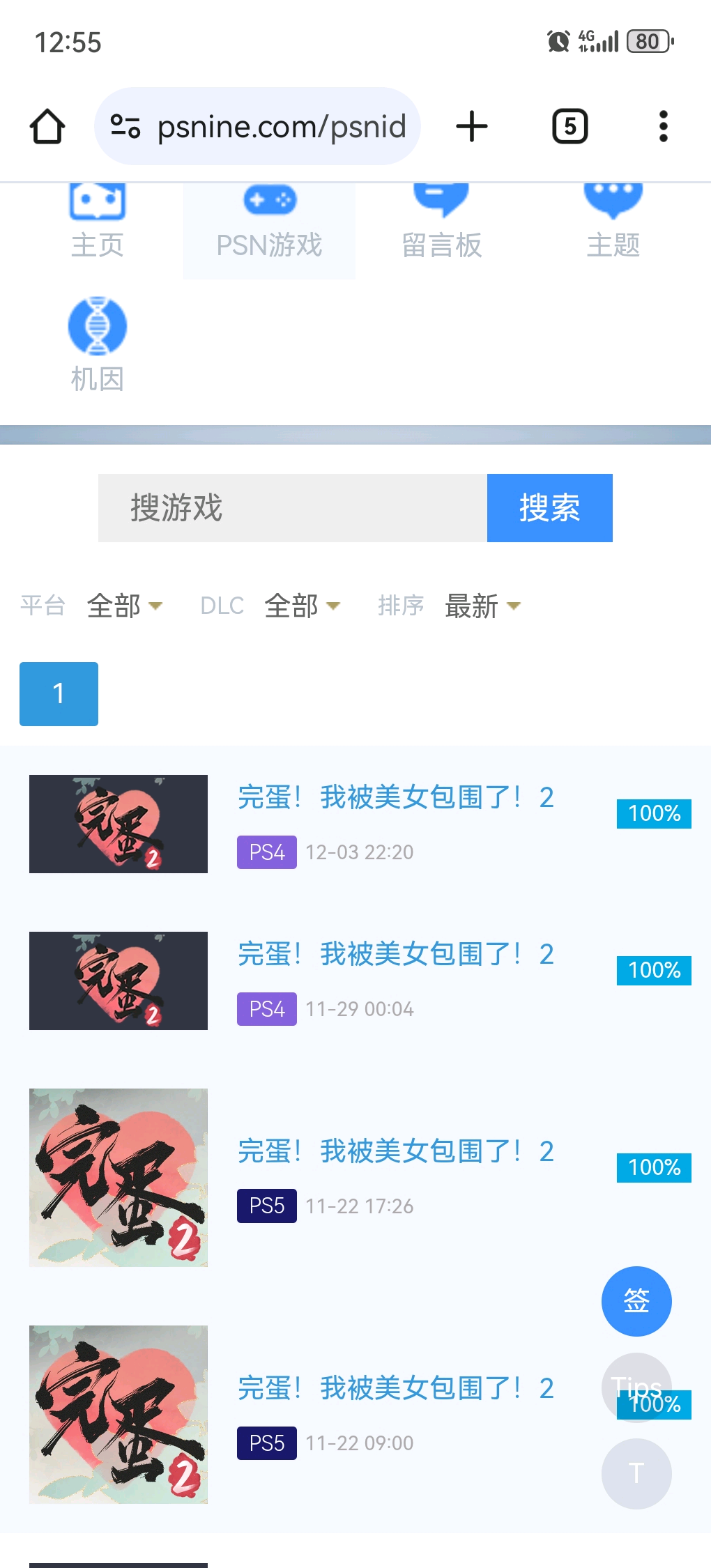Screen dimensions: 711x1568
Task: Select page 1 in pagination
Action: tap(59, 694)
